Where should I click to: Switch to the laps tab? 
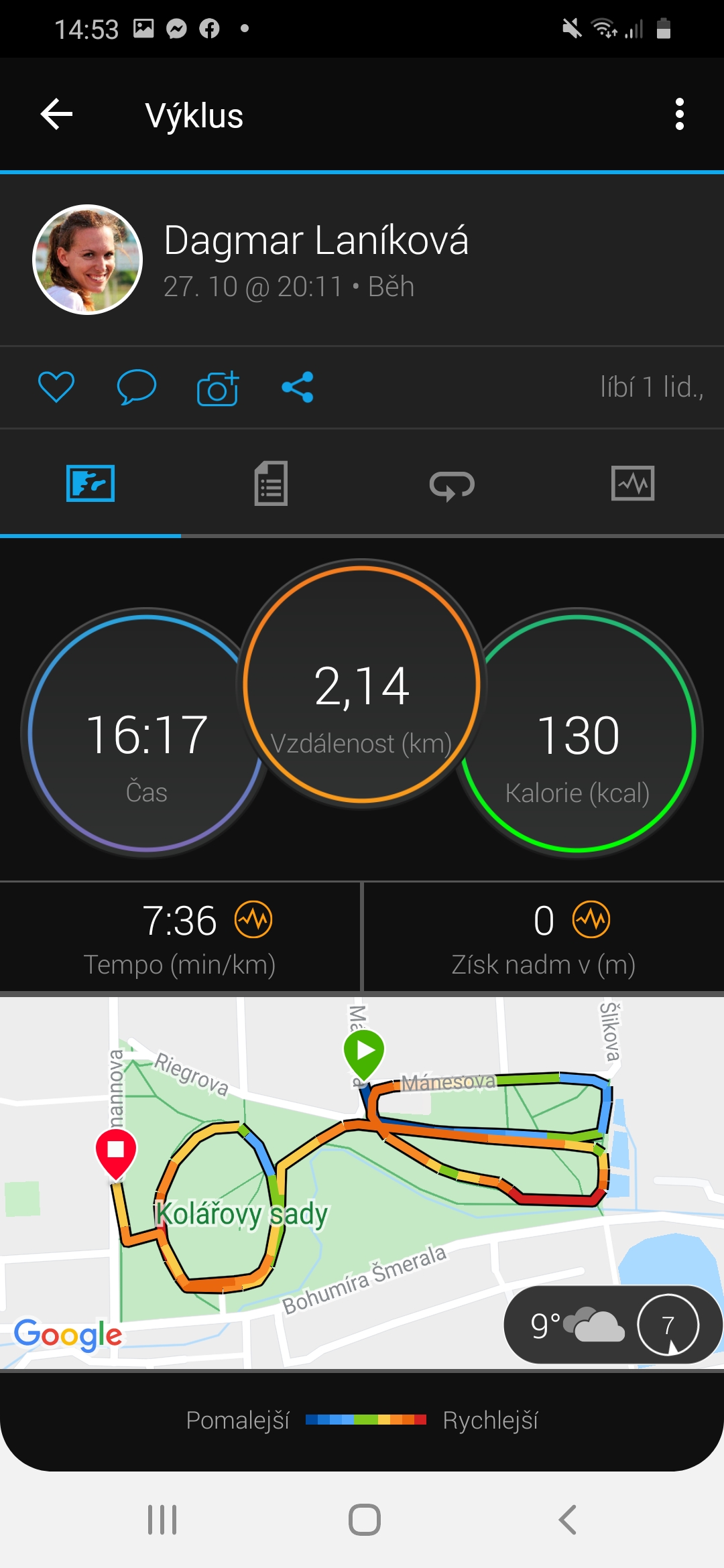[x=452, y=484]
